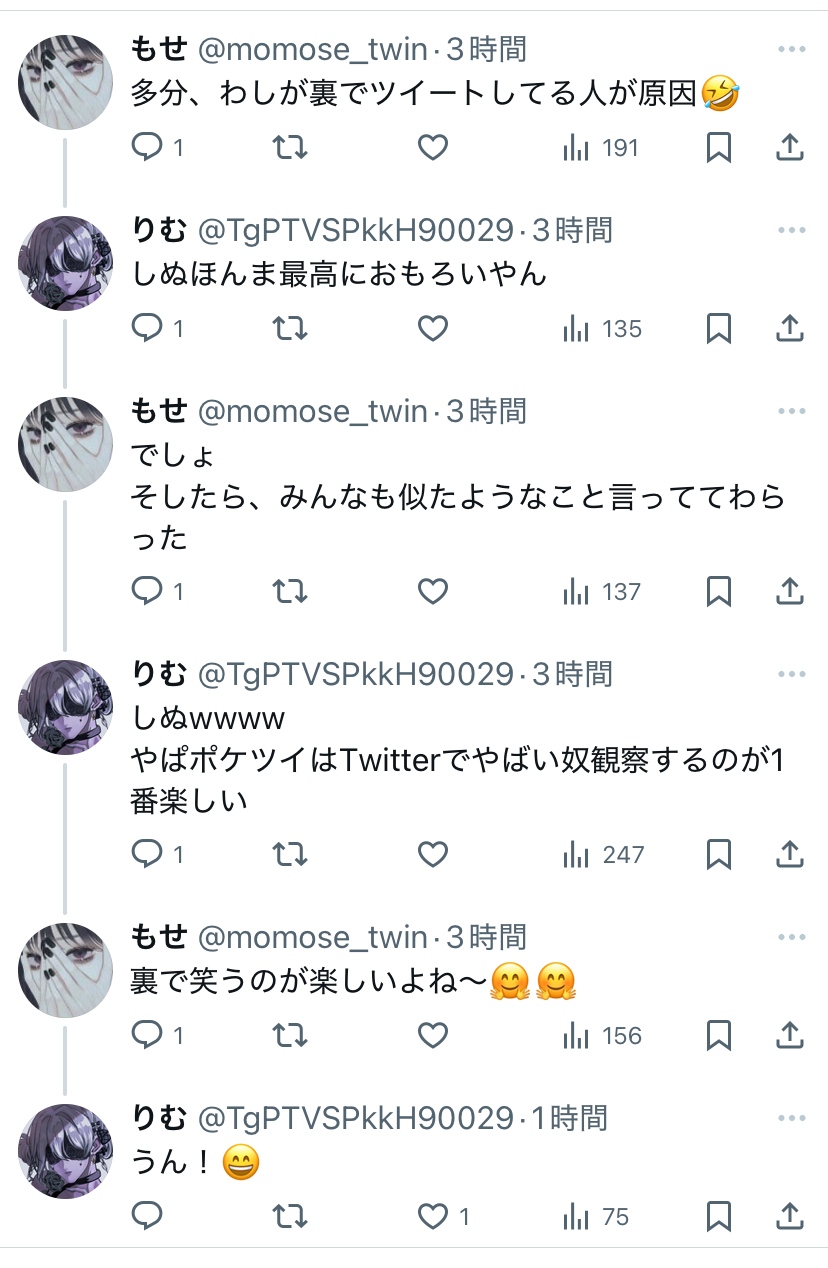View the 247 view count stats
Viewport: 828px width, 1268px height.
pyautogui.click(x=603, y=855)
